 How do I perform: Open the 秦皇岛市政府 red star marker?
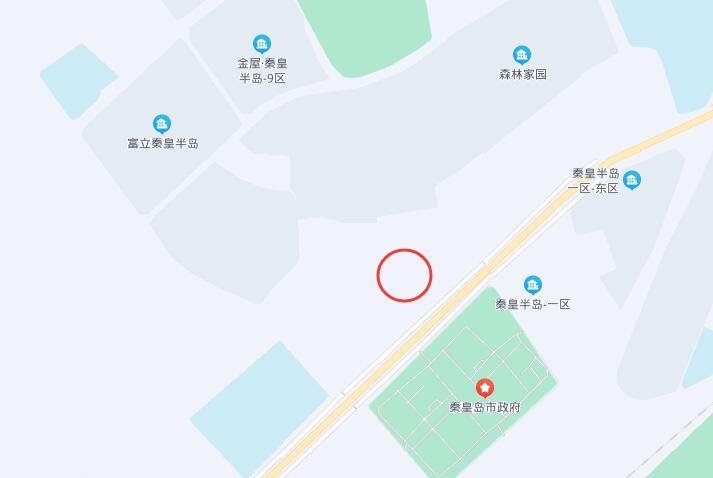tap(485, 387)
